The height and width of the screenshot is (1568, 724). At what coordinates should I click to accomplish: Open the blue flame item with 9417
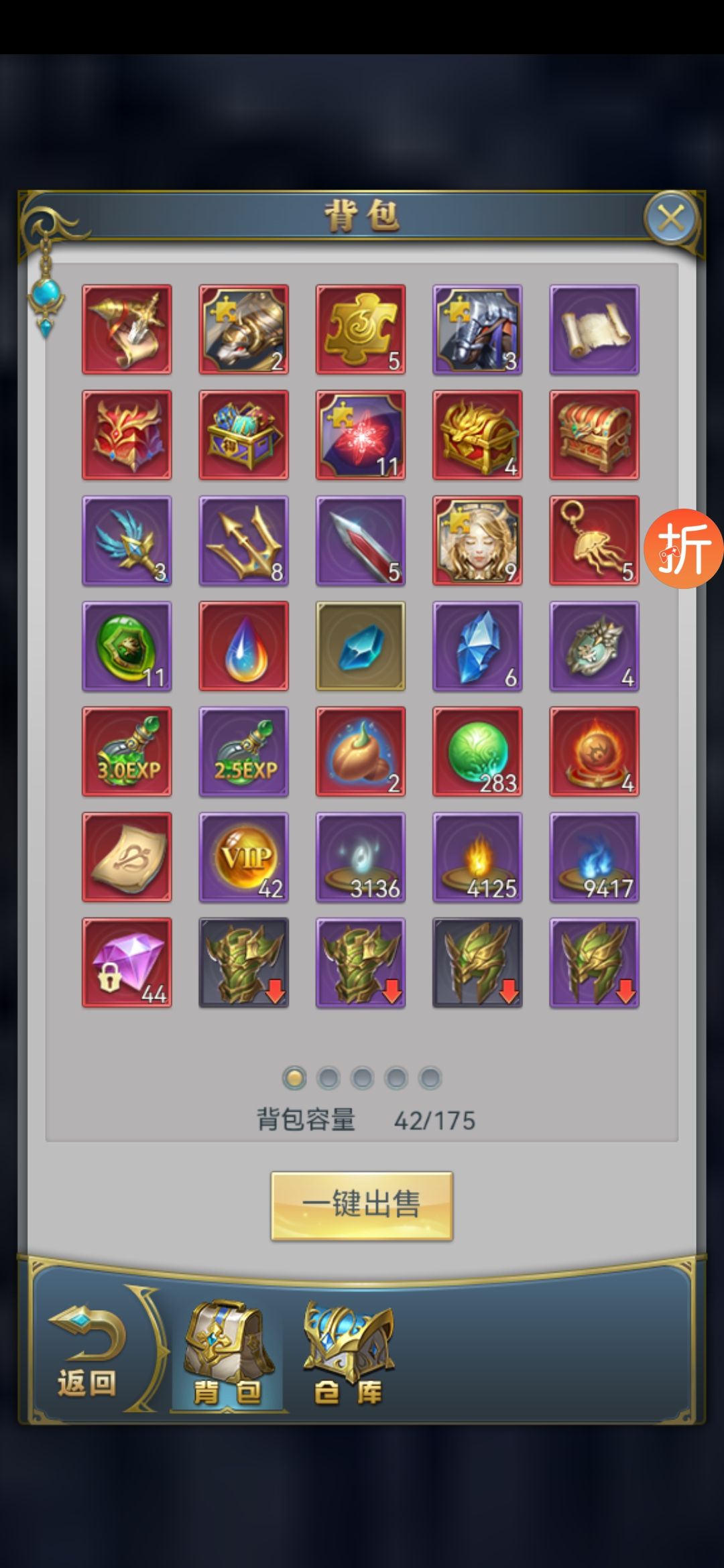pos(594,857)
